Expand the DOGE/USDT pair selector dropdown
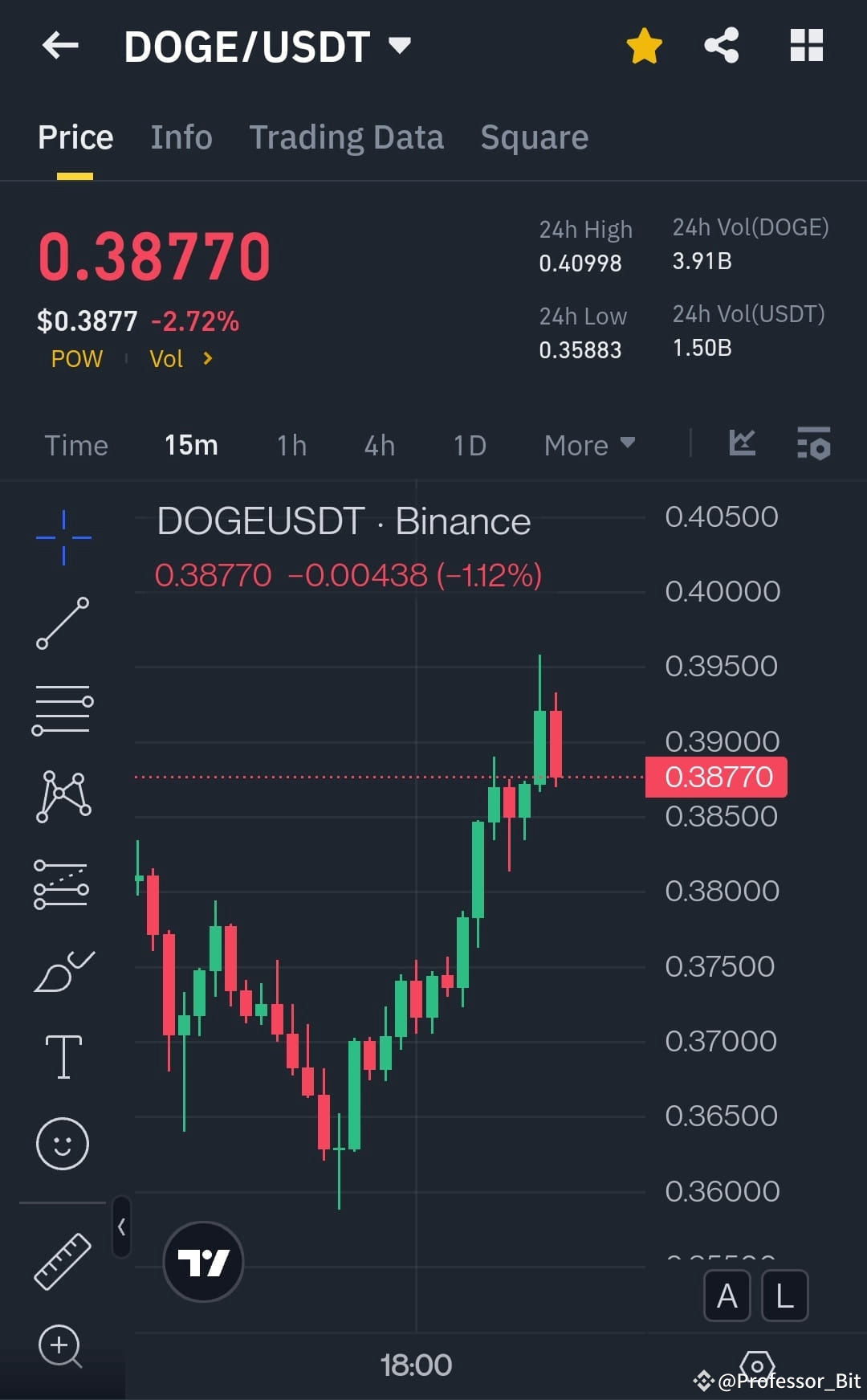 tap(399, 46)
